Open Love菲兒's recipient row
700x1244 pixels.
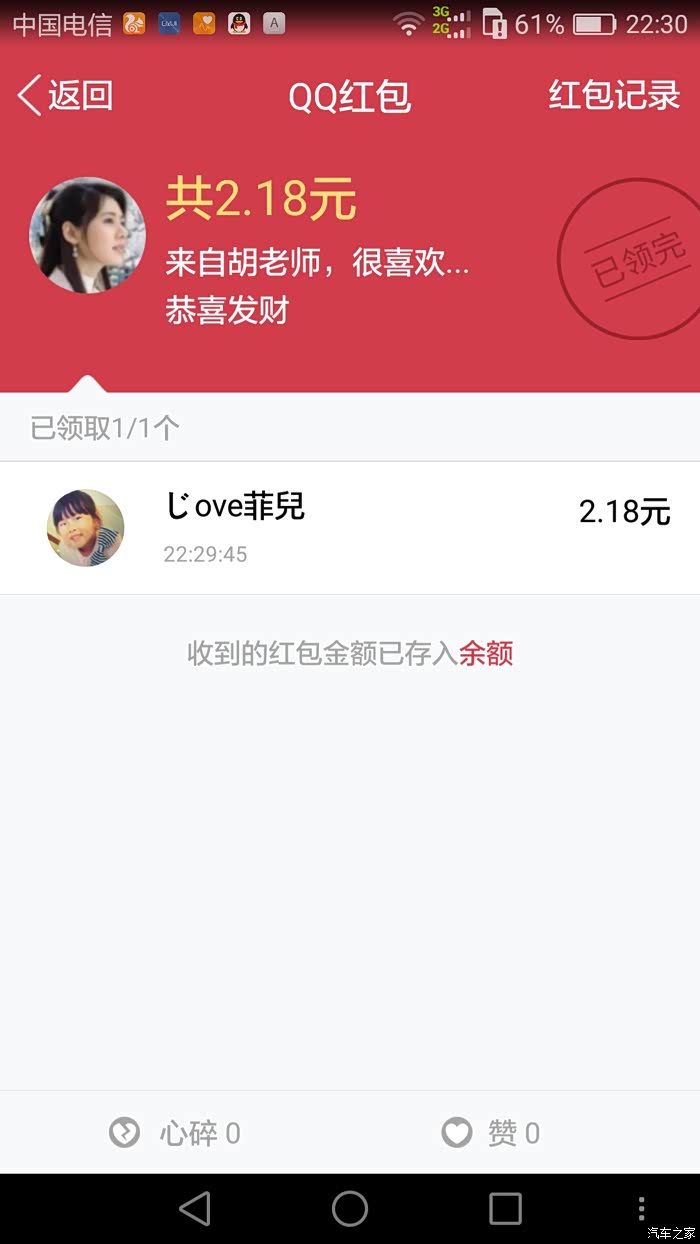pyautogui.click(x=350, y=528)
